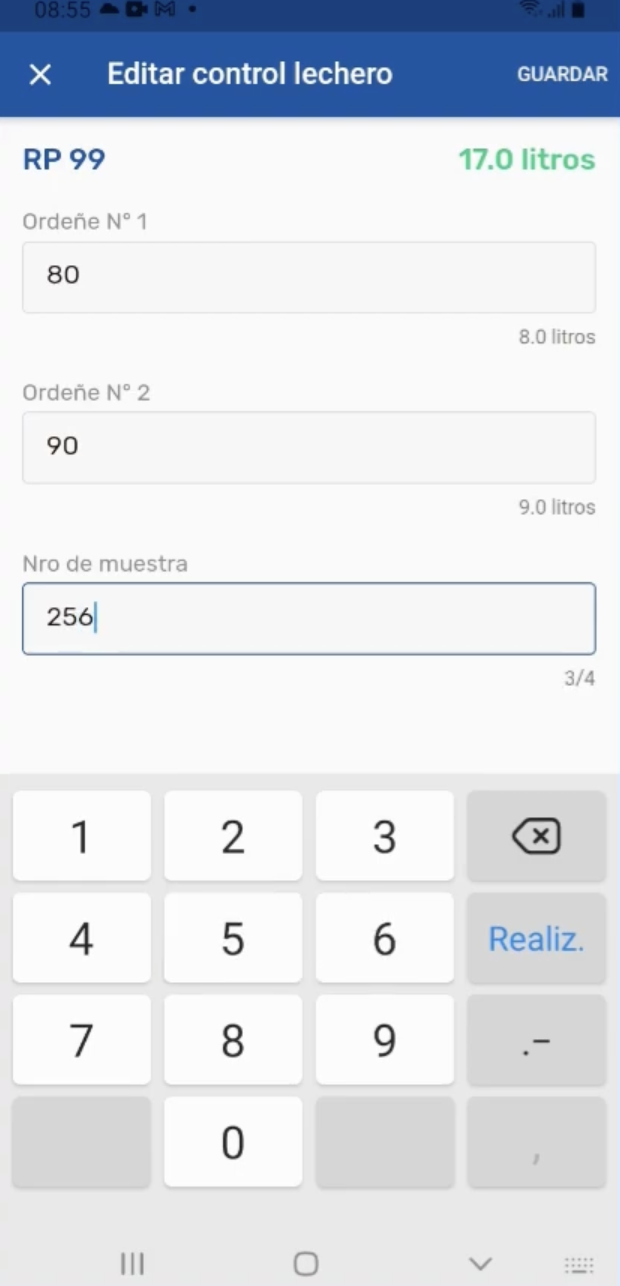The width and height of the screenshot is (620, 1286).
Task: Tap keypad number 7
Action: (81, 1040)
